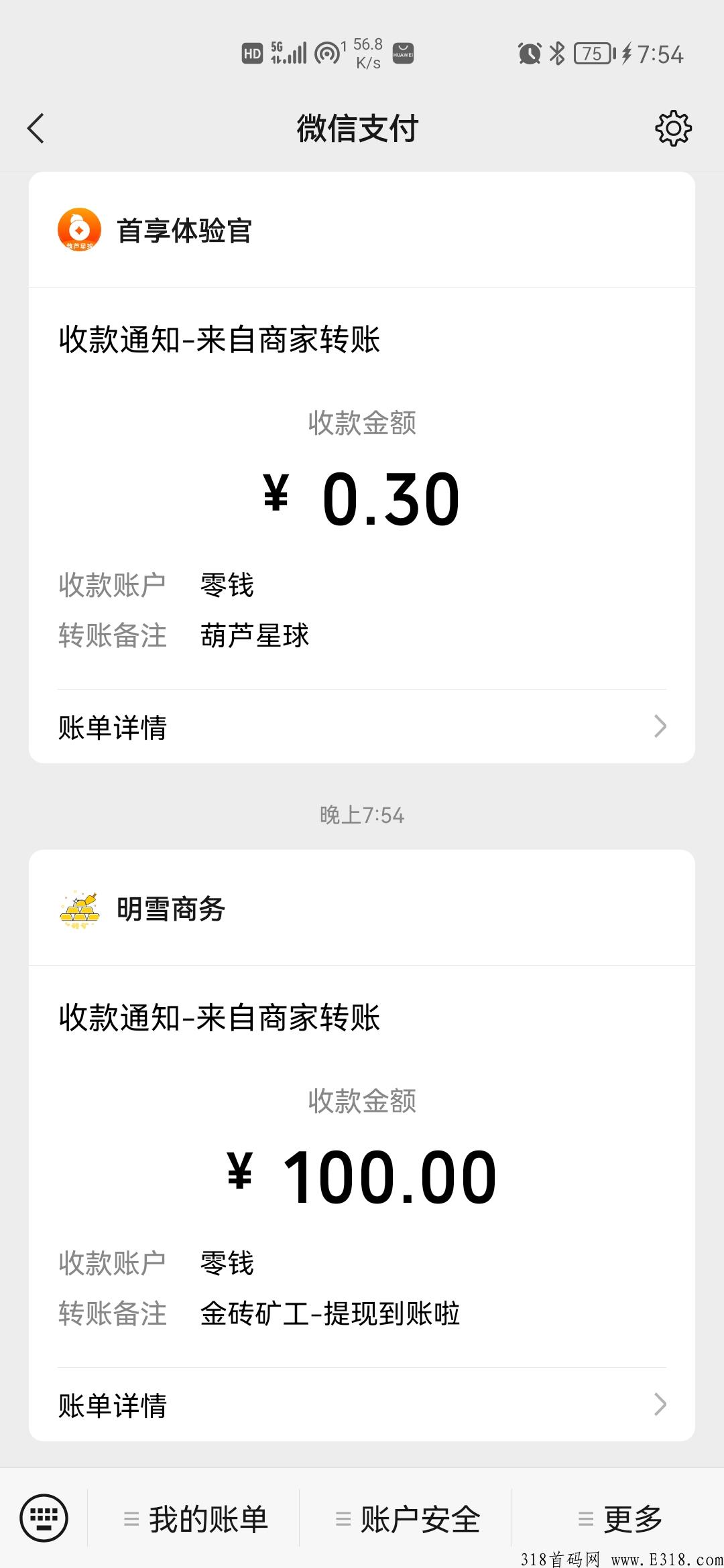
Task: Open the chevron beside 葫芦星球 账单详情
Action: click(x=662, y=728)
